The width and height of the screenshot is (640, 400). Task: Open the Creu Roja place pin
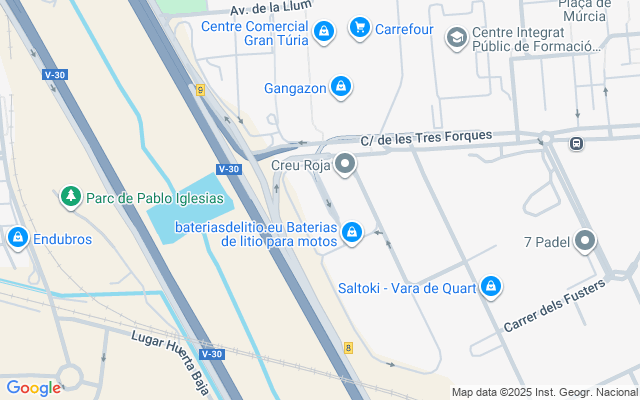click(x=345, y=163)
